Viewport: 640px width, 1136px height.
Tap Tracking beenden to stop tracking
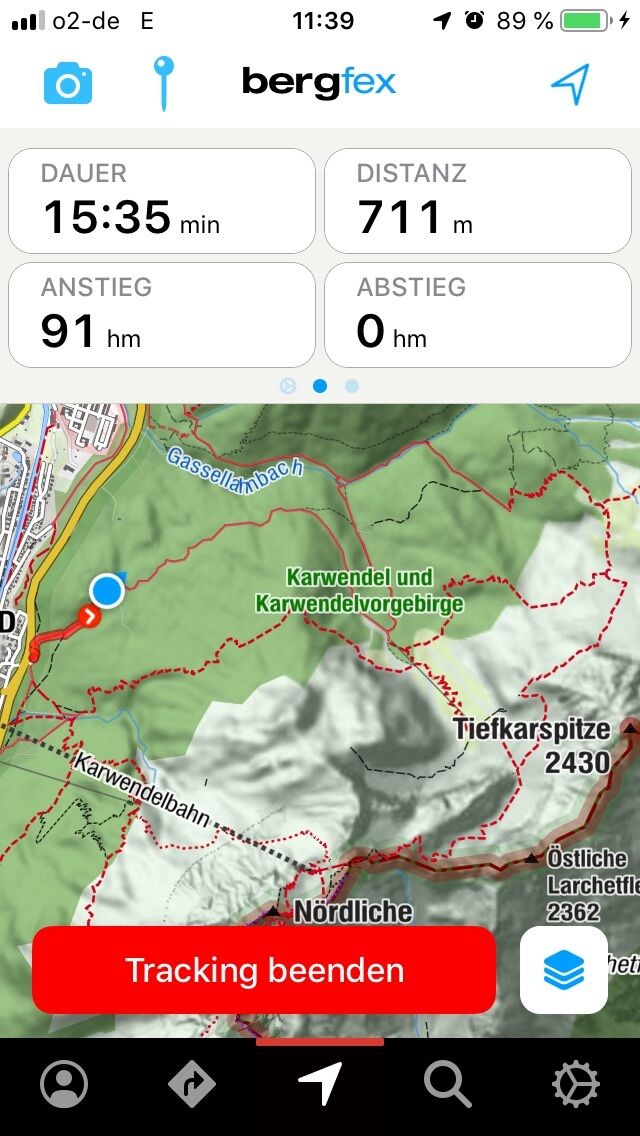click(264, 970)
